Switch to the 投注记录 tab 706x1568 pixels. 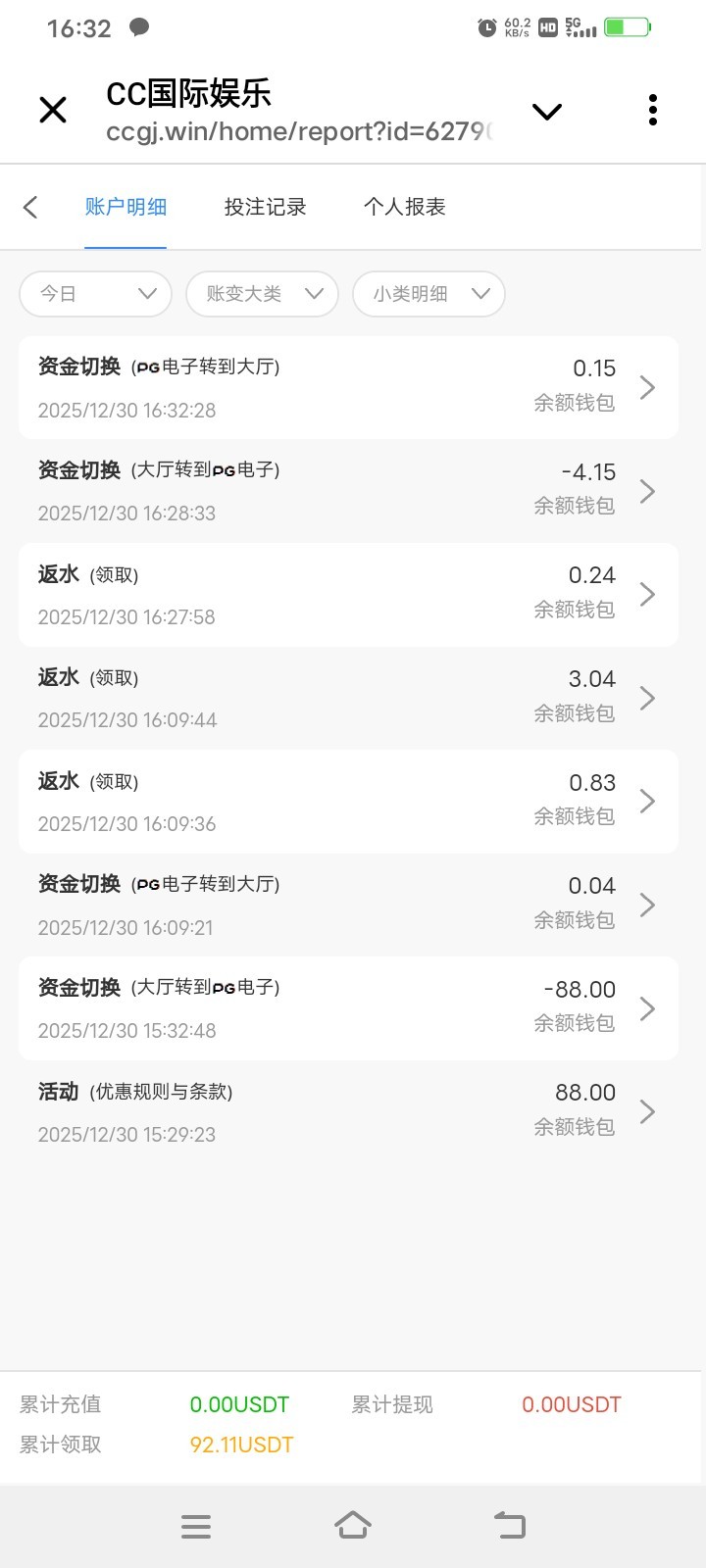(265, 207)
